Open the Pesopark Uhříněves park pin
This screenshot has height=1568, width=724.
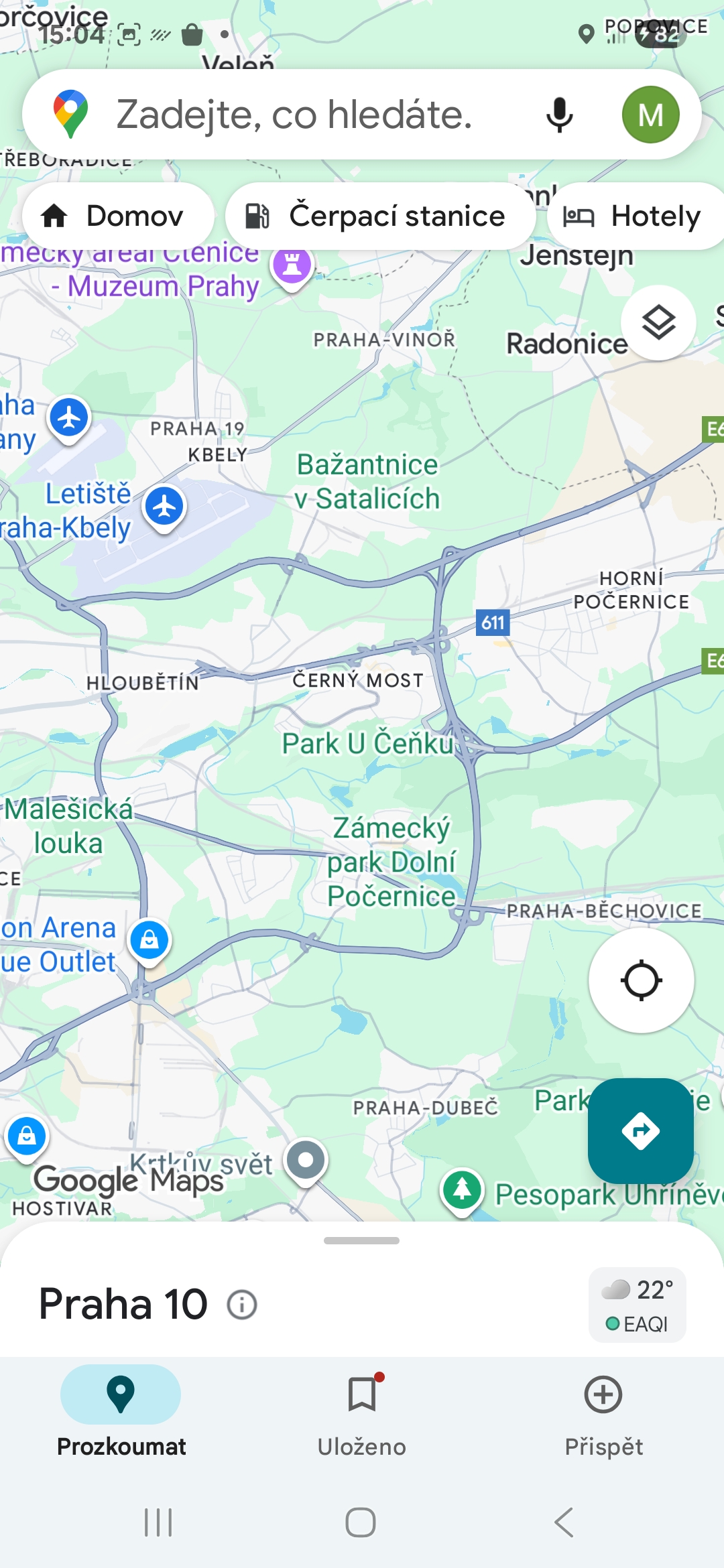[462, 1191]
